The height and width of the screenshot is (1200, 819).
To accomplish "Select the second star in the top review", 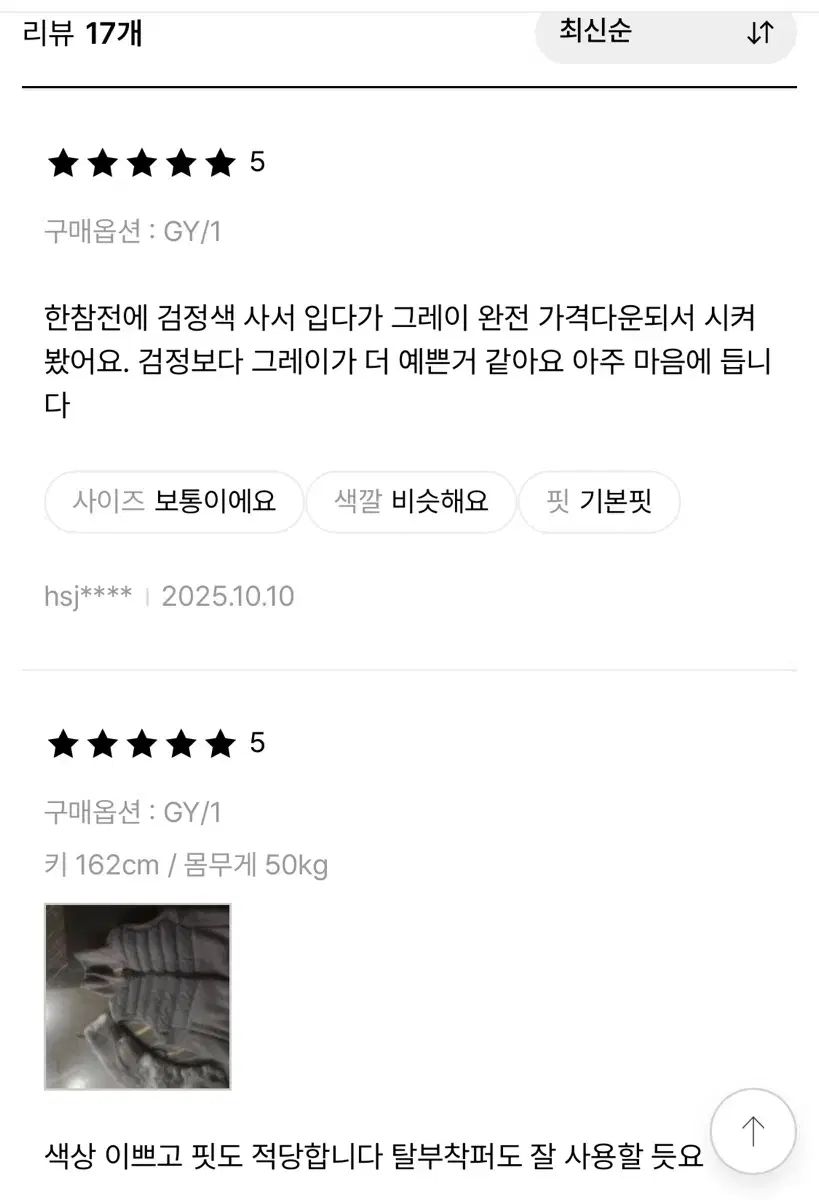I will pyautogui.click(x=102, y=163).
